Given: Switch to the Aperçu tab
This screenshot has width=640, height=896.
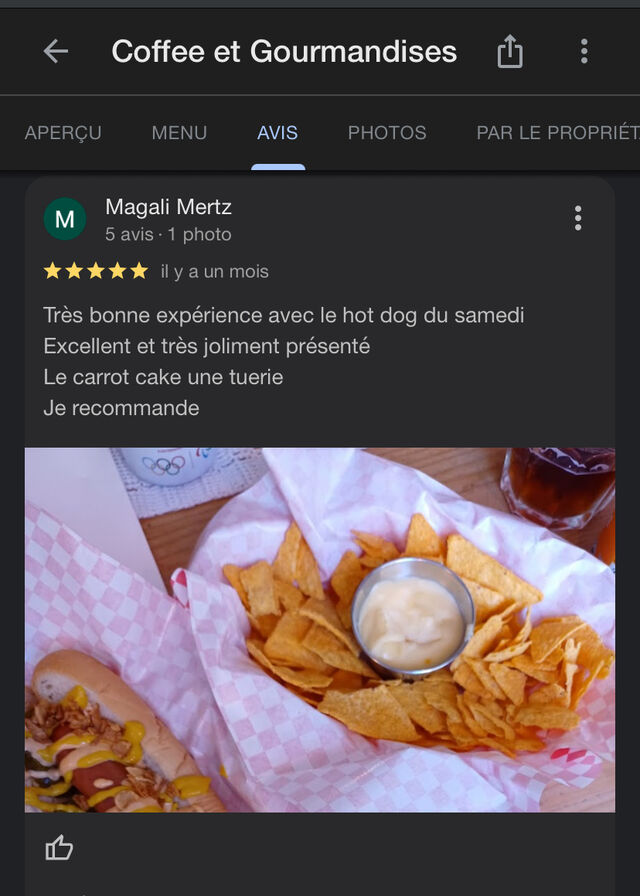Looking at the screenshot, I should pyautogui.click(x=63, y=133).
